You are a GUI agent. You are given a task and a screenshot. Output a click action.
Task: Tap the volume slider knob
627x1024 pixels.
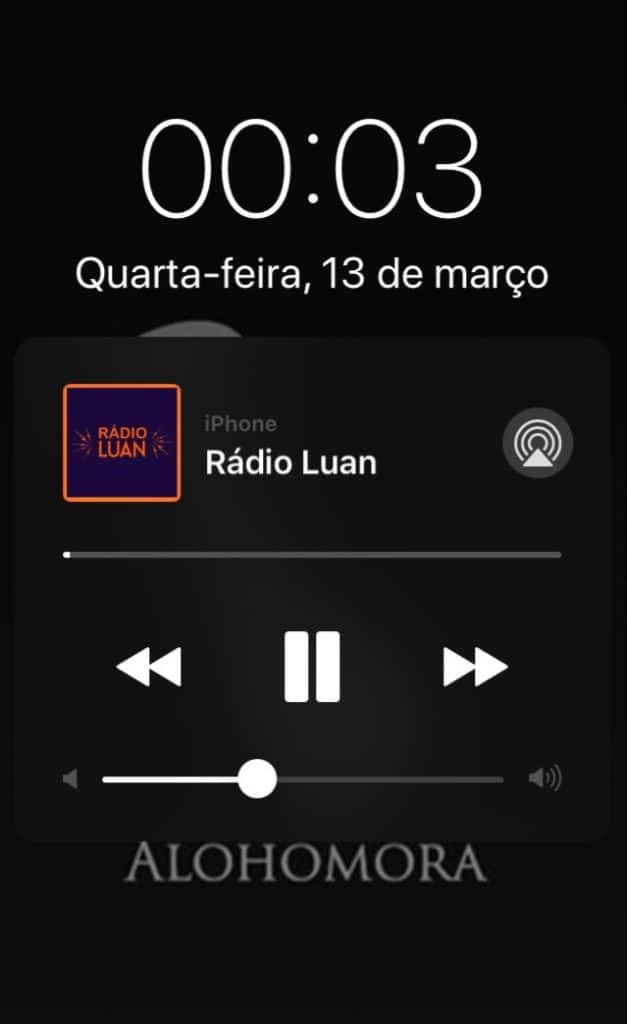(257, 778)
